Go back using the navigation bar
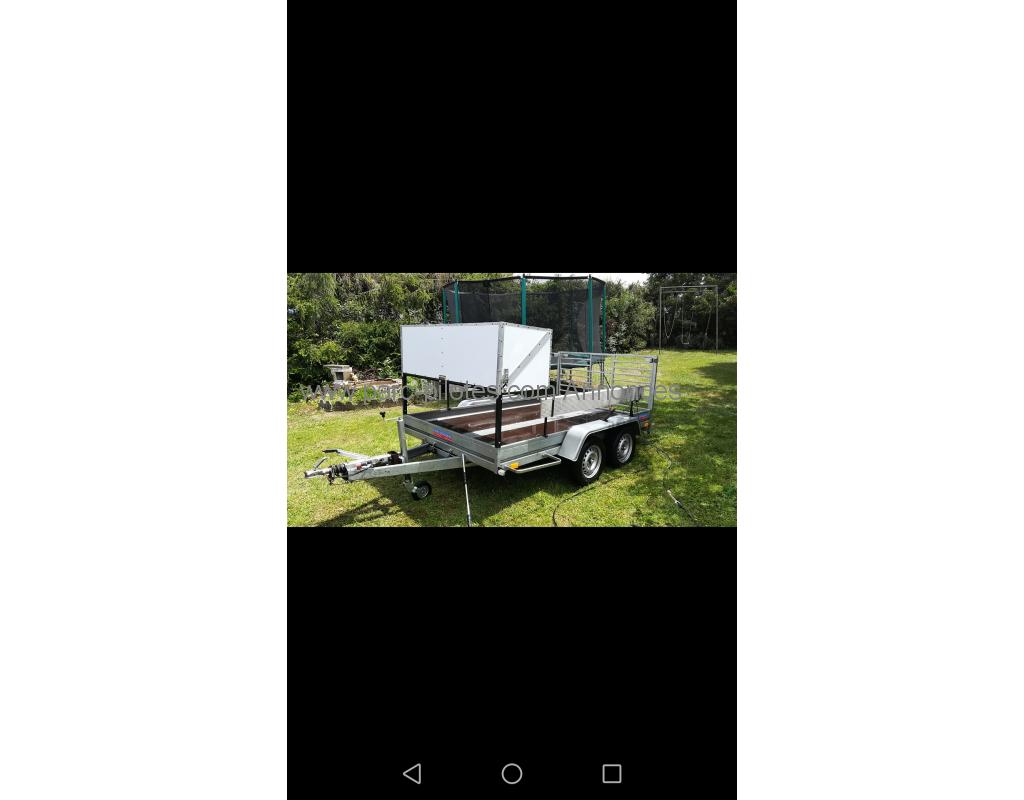This screenshot has width=1024, height=800. [412, 773]
